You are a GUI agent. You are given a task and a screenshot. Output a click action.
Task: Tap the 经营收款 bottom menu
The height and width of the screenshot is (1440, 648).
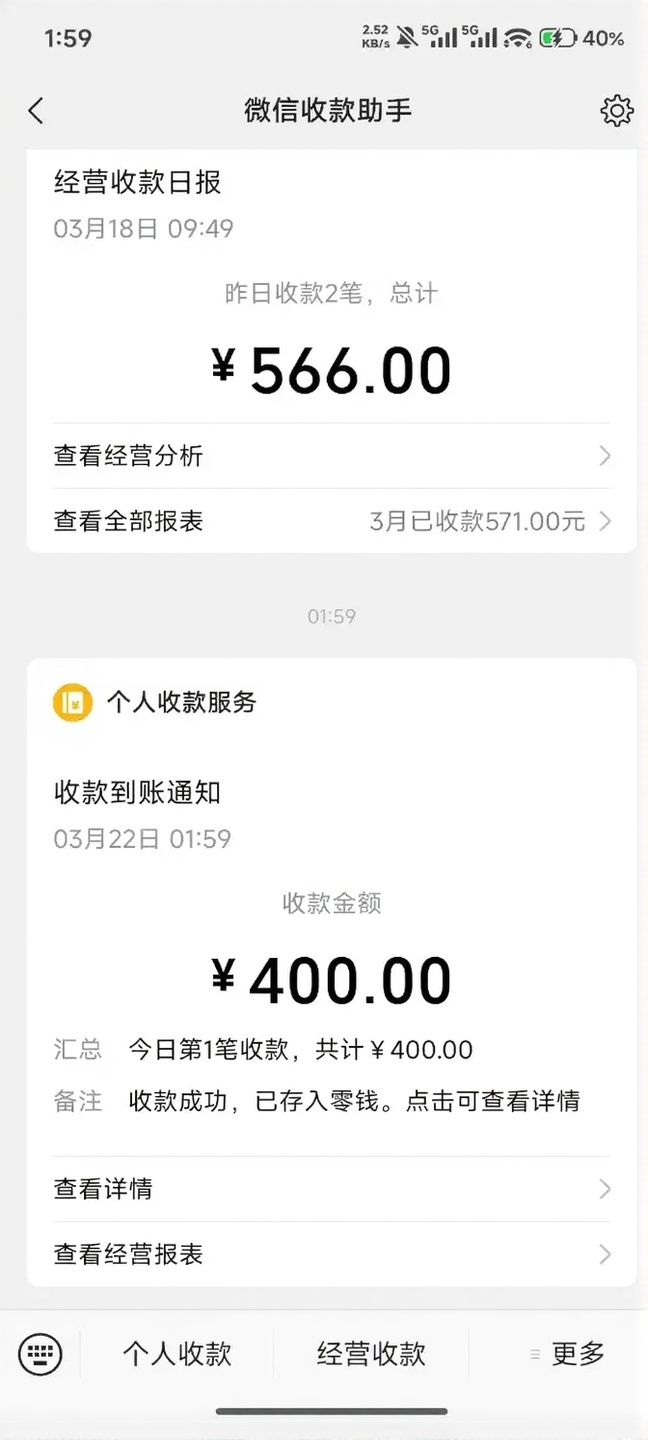[371, 1355]
